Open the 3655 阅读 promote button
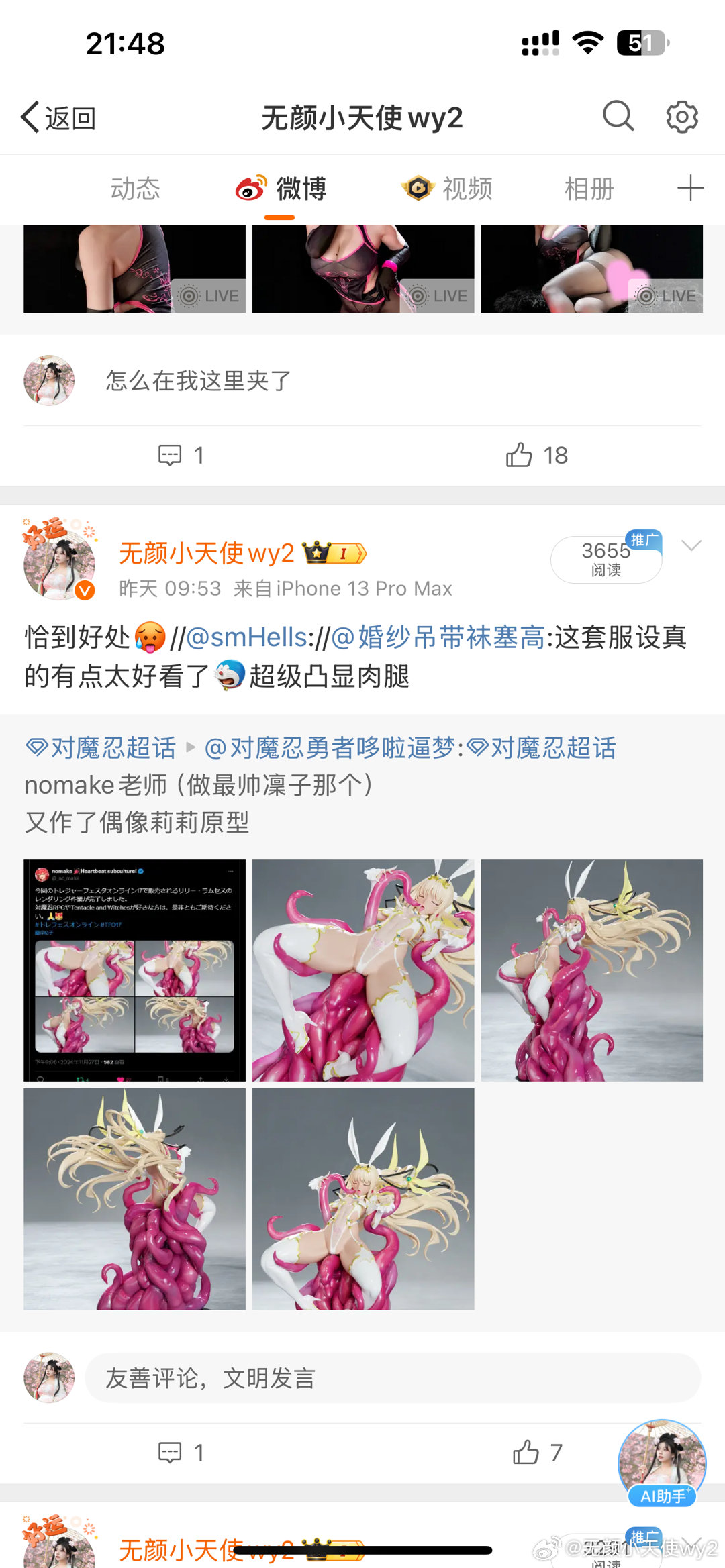Viewport: 725px width, 1568px height. (x=606, y=559)
